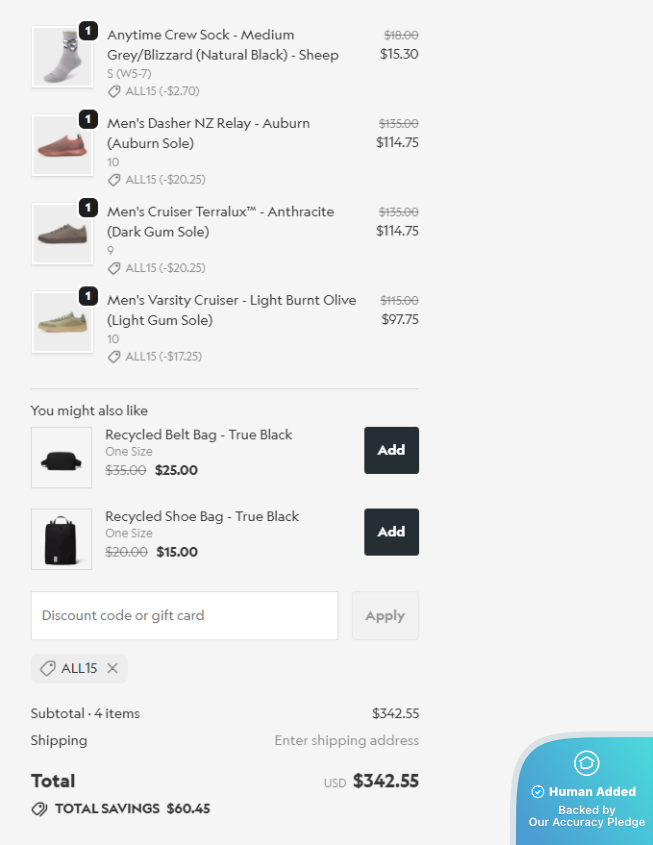Viewport: 653px width, 845px height.
Task: Remove the ALL15 discount code
Action: 112,669
